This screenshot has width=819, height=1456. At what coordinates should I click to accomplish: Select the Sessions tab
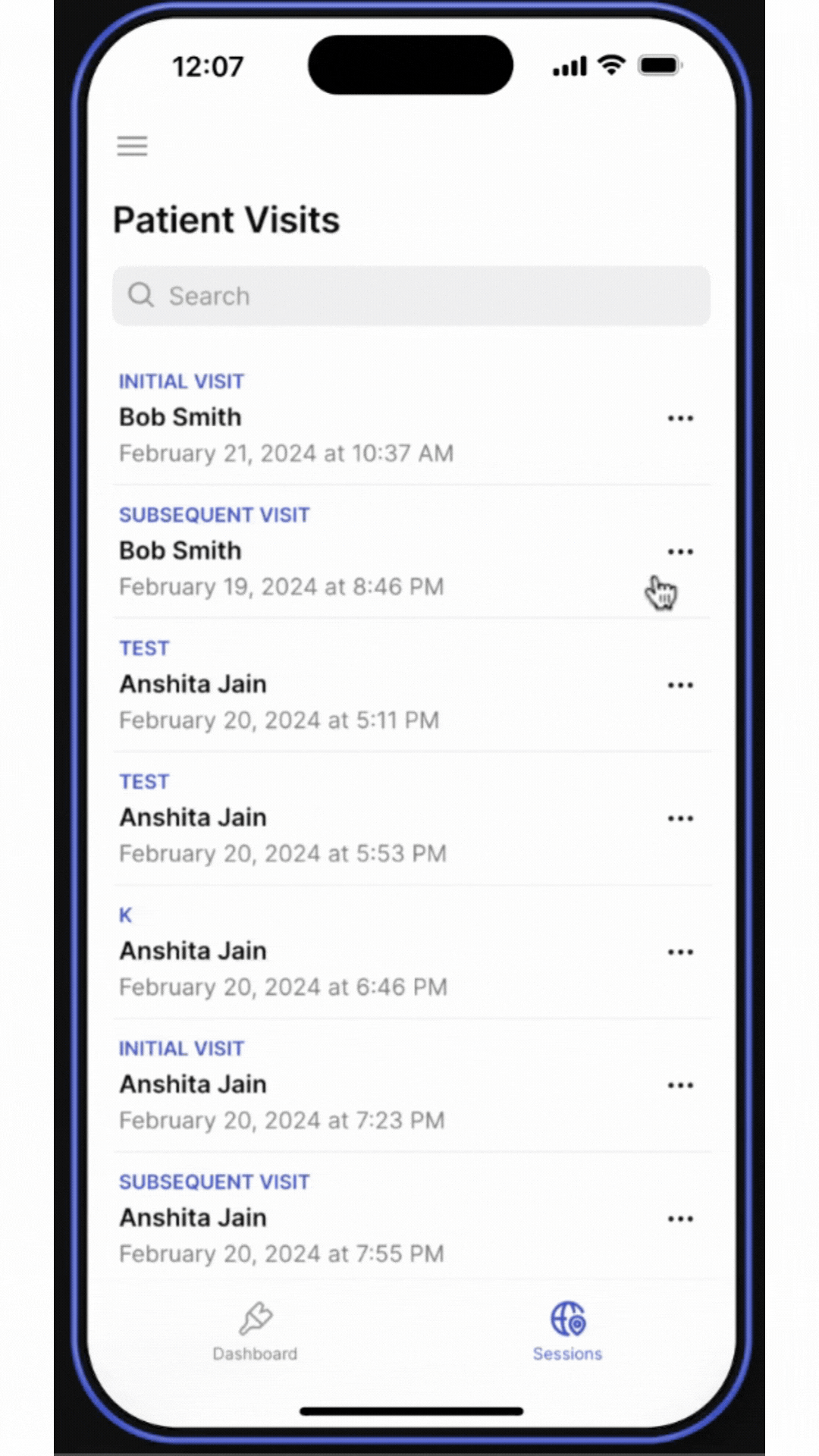coord(567,1332)
